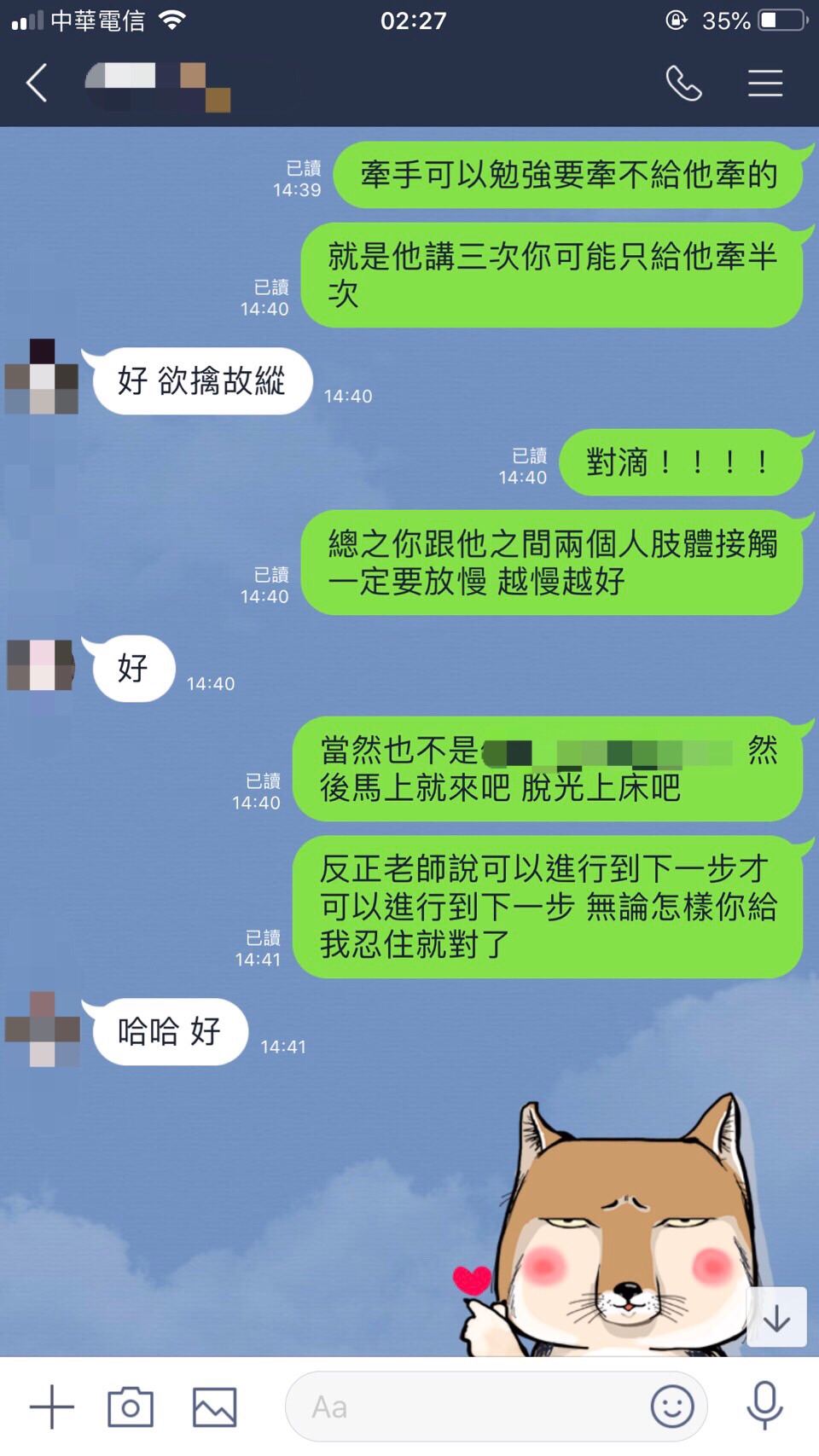This screenshot has width=819, height=1456.
Task: Open the plus attachment menu
Action: click(x=52, y=1407)
